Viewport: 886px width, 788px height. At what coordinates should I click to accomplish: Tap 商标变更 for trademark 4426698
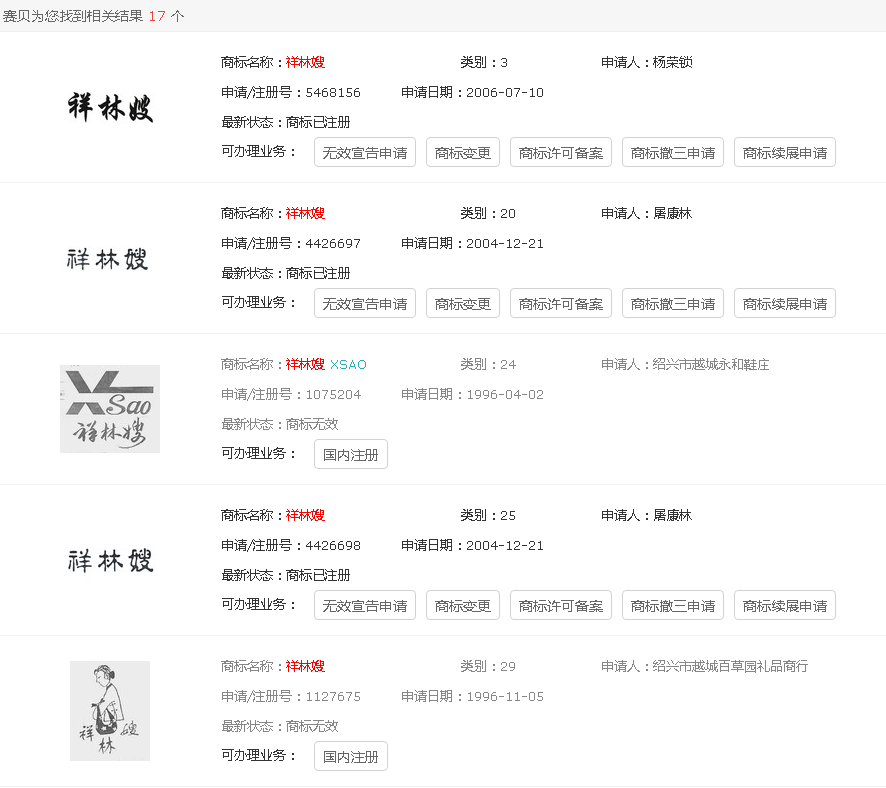pyautogui.click(x=462, y=606)
